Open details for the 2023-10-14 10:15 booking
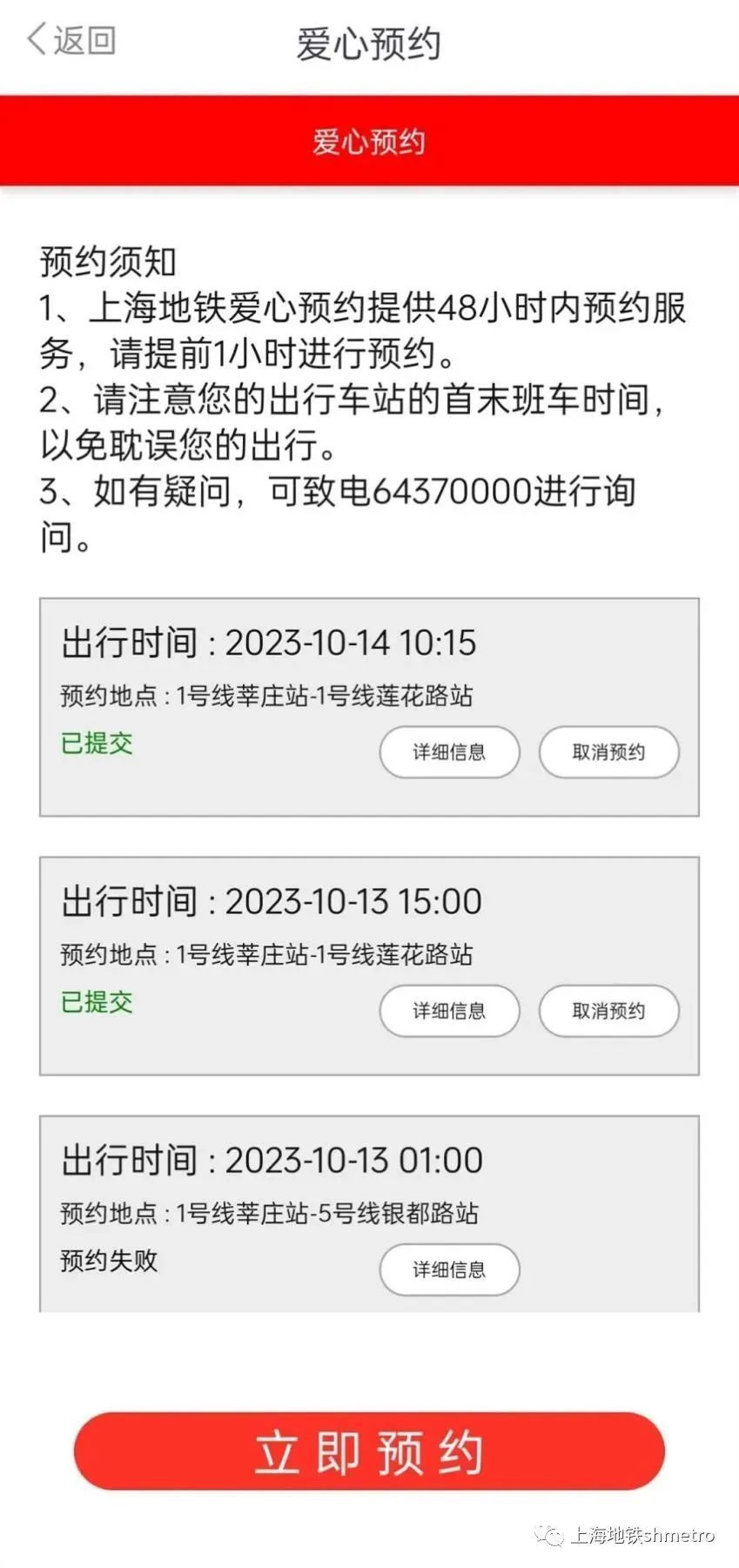The width and height of the screenshot is (739, 1568). [449, 752]
